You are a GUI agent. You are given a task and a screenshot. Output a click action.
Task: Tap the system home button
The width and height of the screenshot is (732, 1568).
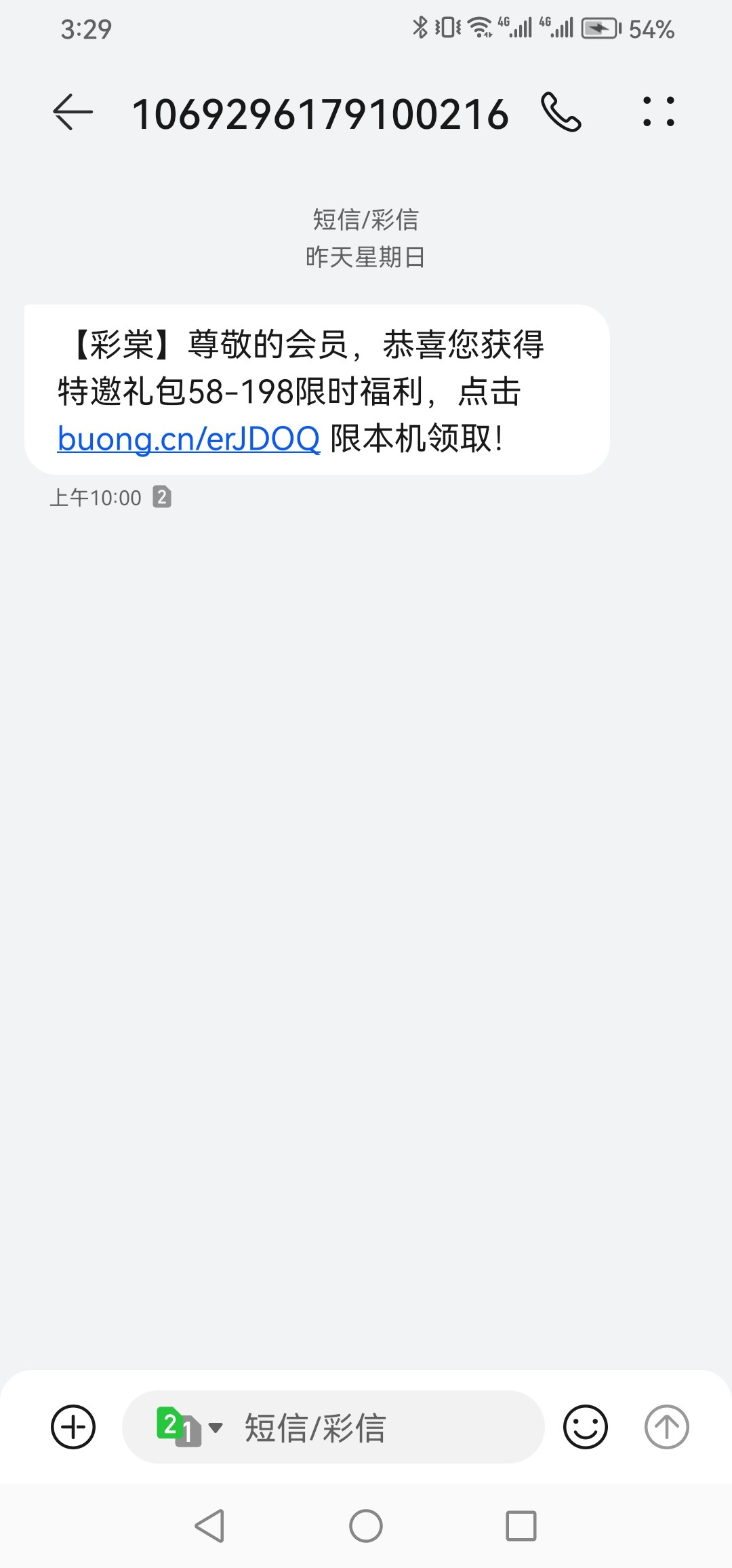[366, 1527]
